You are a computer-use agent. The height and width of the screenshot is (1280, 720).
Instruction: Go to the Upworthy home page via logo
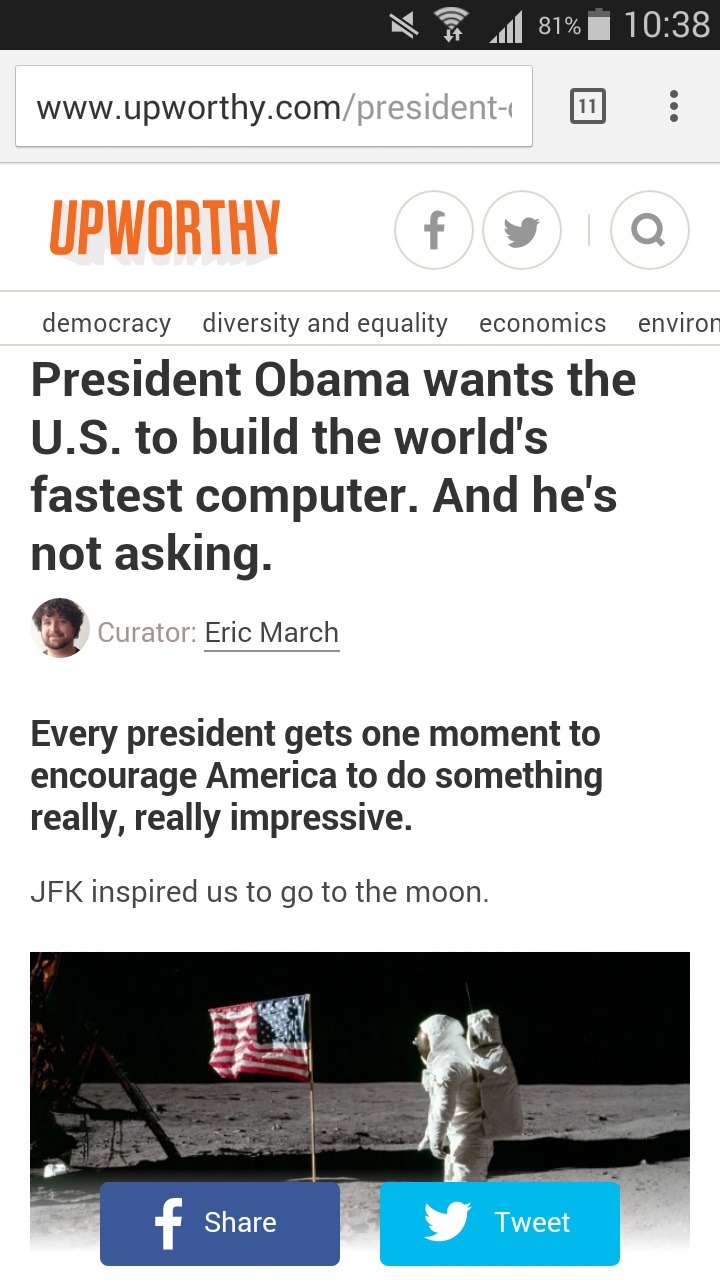click(165, 228)
